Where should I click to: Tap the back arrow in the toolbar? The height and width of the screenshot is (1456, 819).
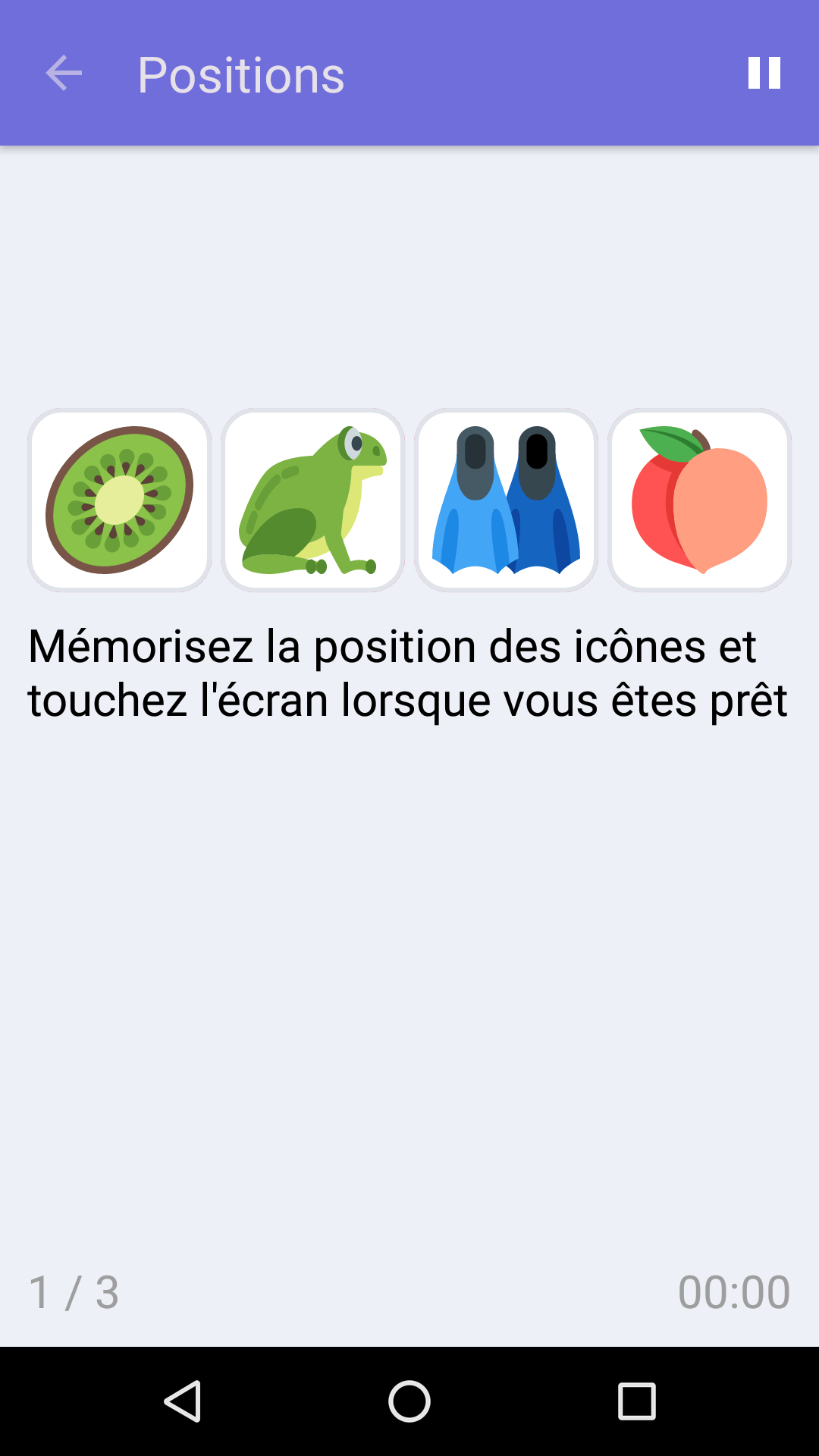(64, 74)
